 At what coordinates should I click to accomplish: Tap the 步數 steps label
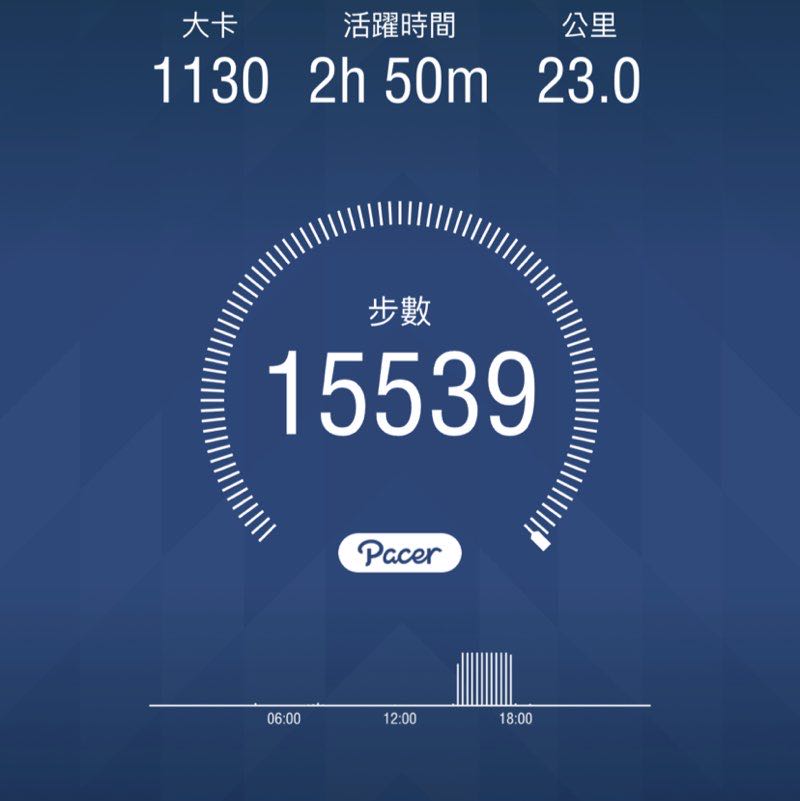click(x=399, y=311)
